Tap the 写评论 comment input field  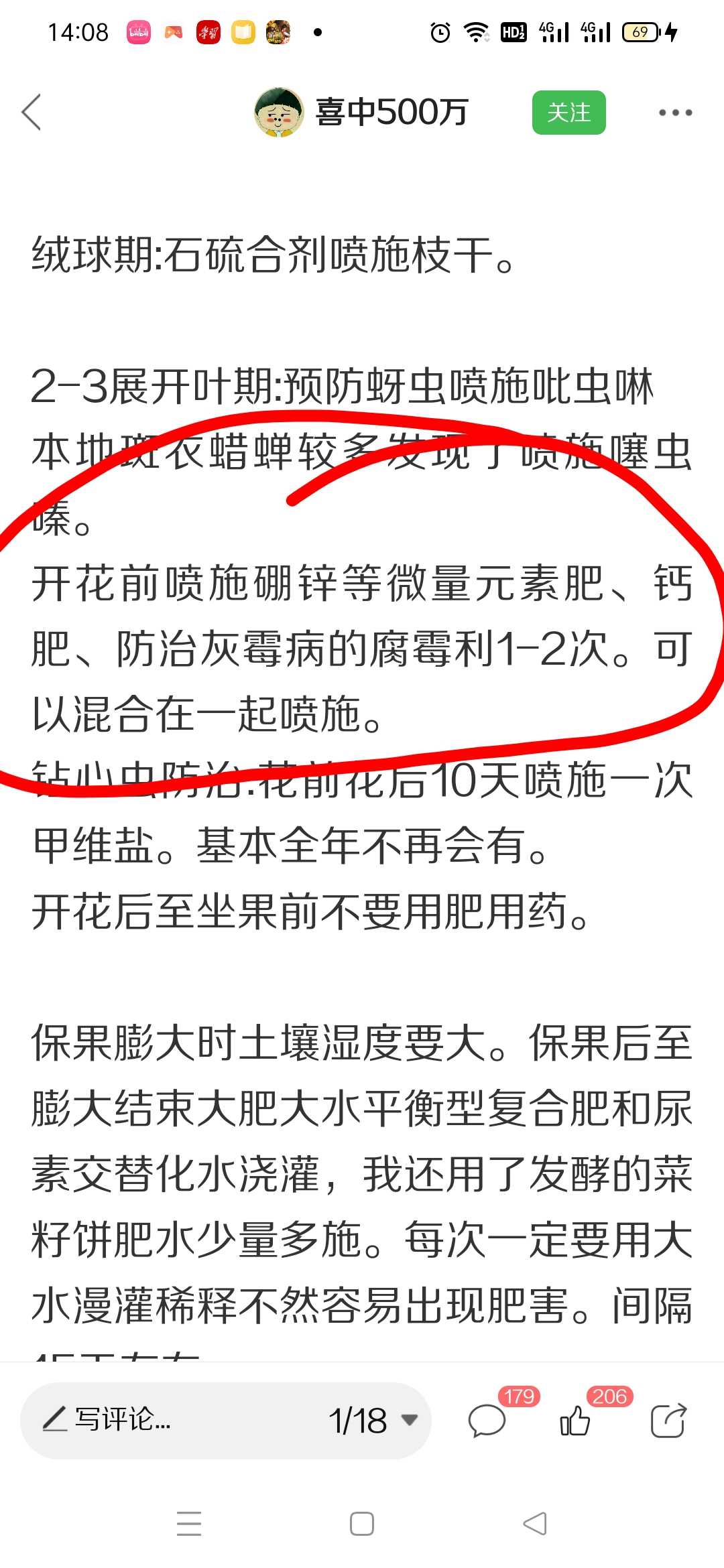[x=168, y=1420]
